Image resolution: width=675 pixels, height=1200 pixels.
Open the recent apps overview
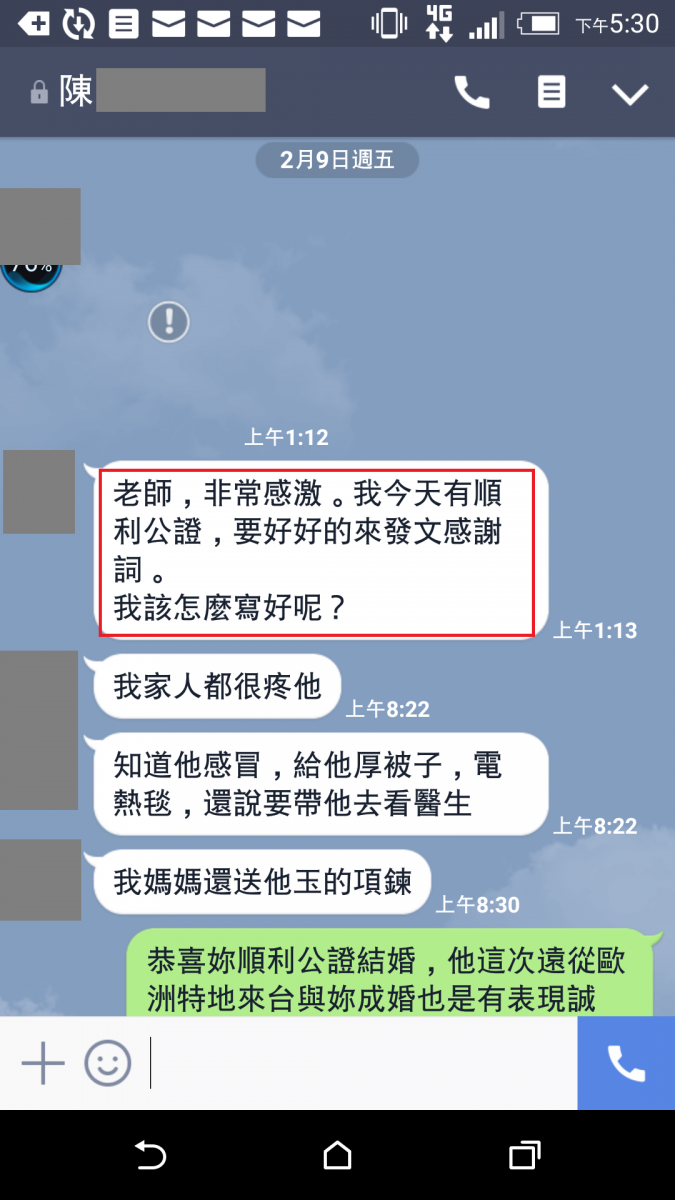coord(524,1156)
